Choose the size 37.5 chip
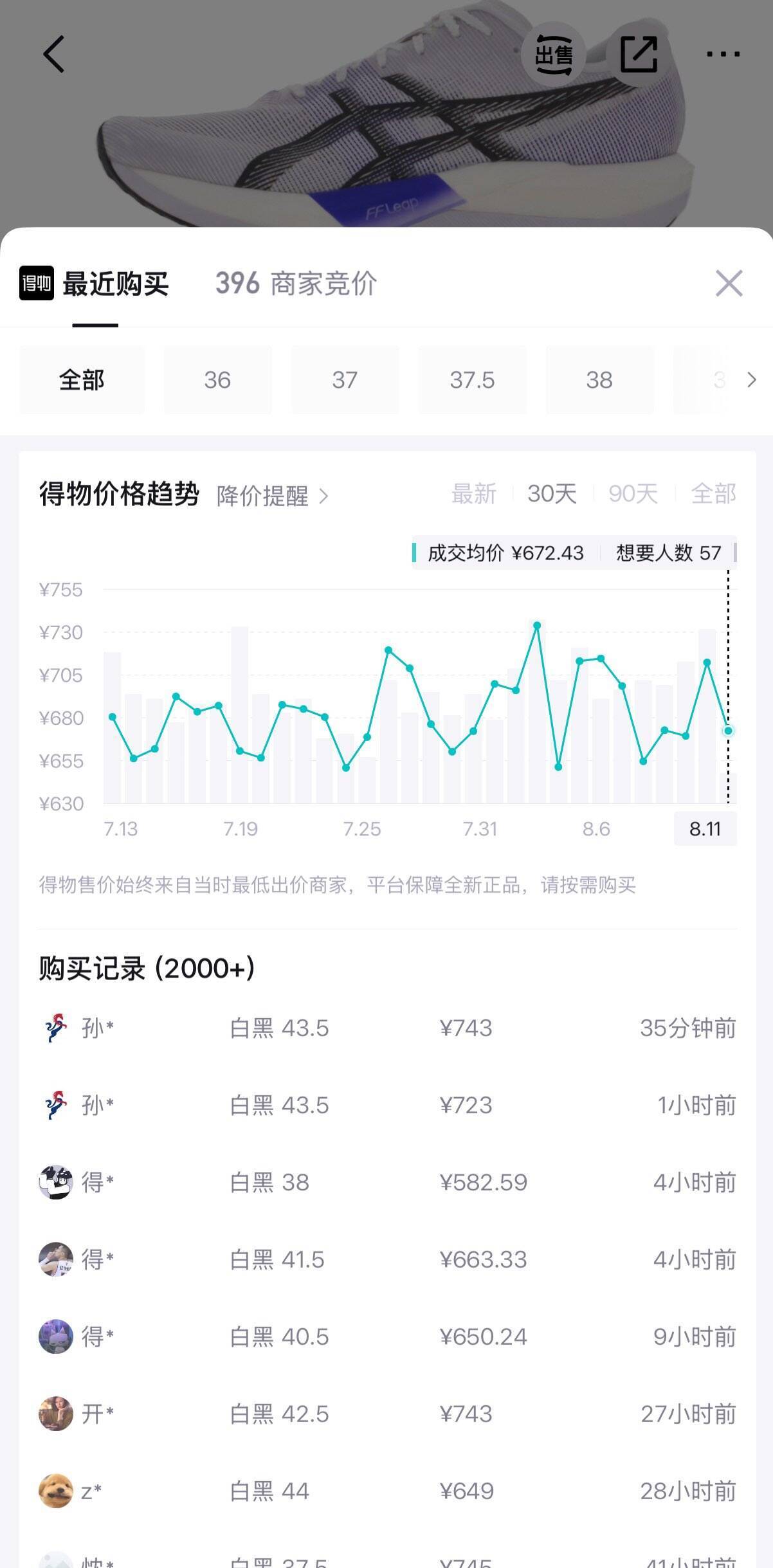 pos(472,380)
